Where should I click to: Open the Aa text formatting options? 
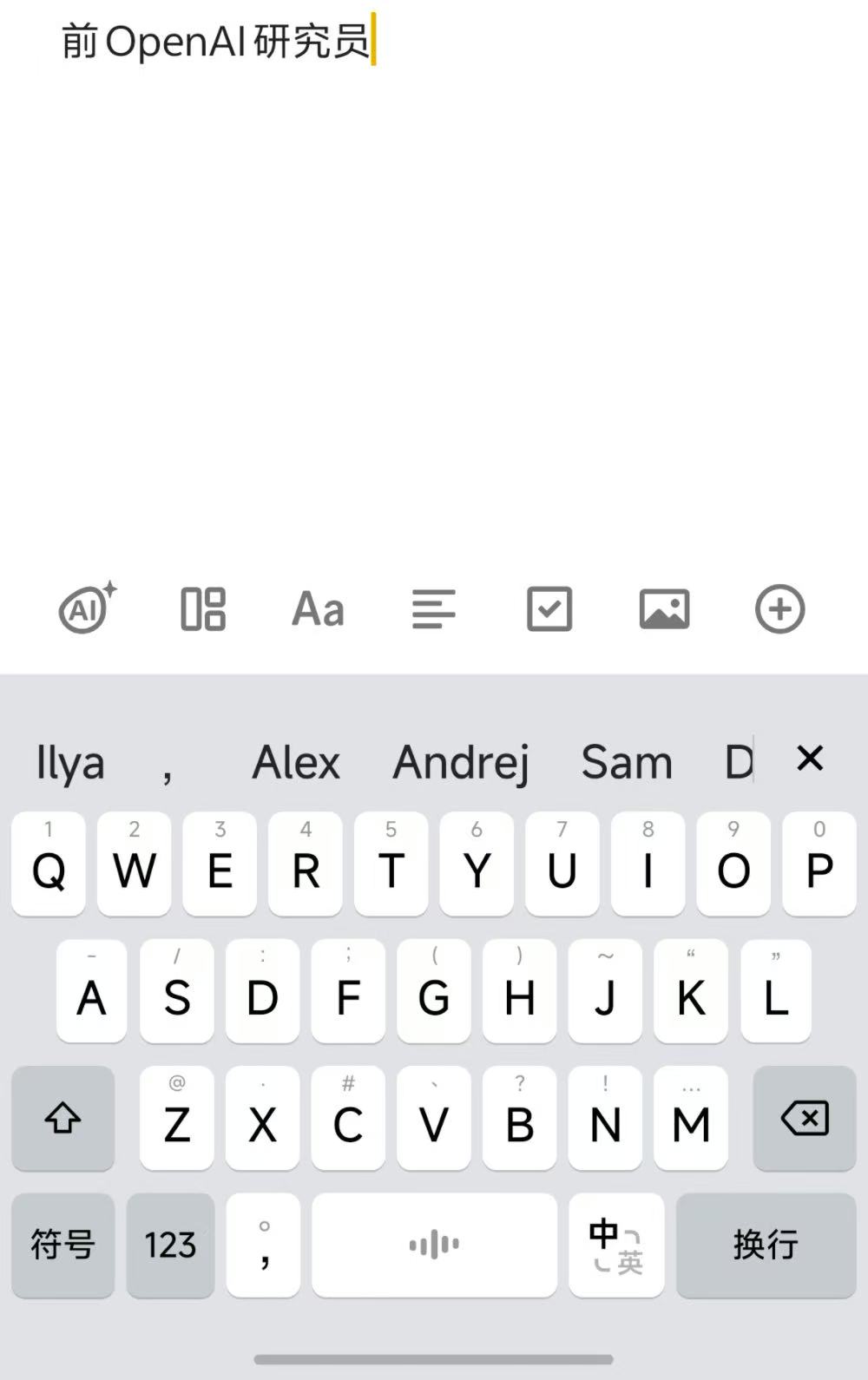318,609
